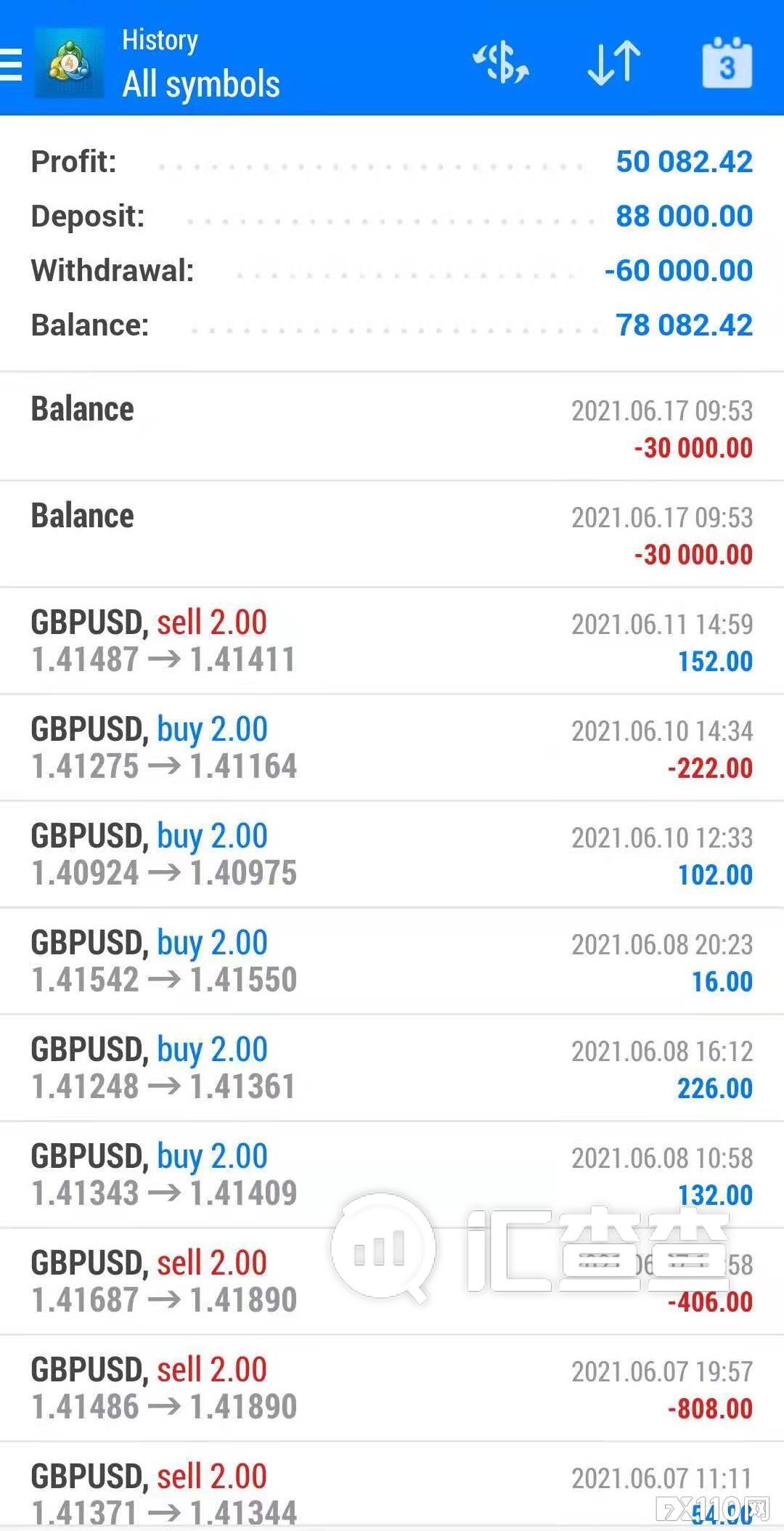
Task: Show details of GBPUSD buy with 226.00 profit
Action: 392,1068
